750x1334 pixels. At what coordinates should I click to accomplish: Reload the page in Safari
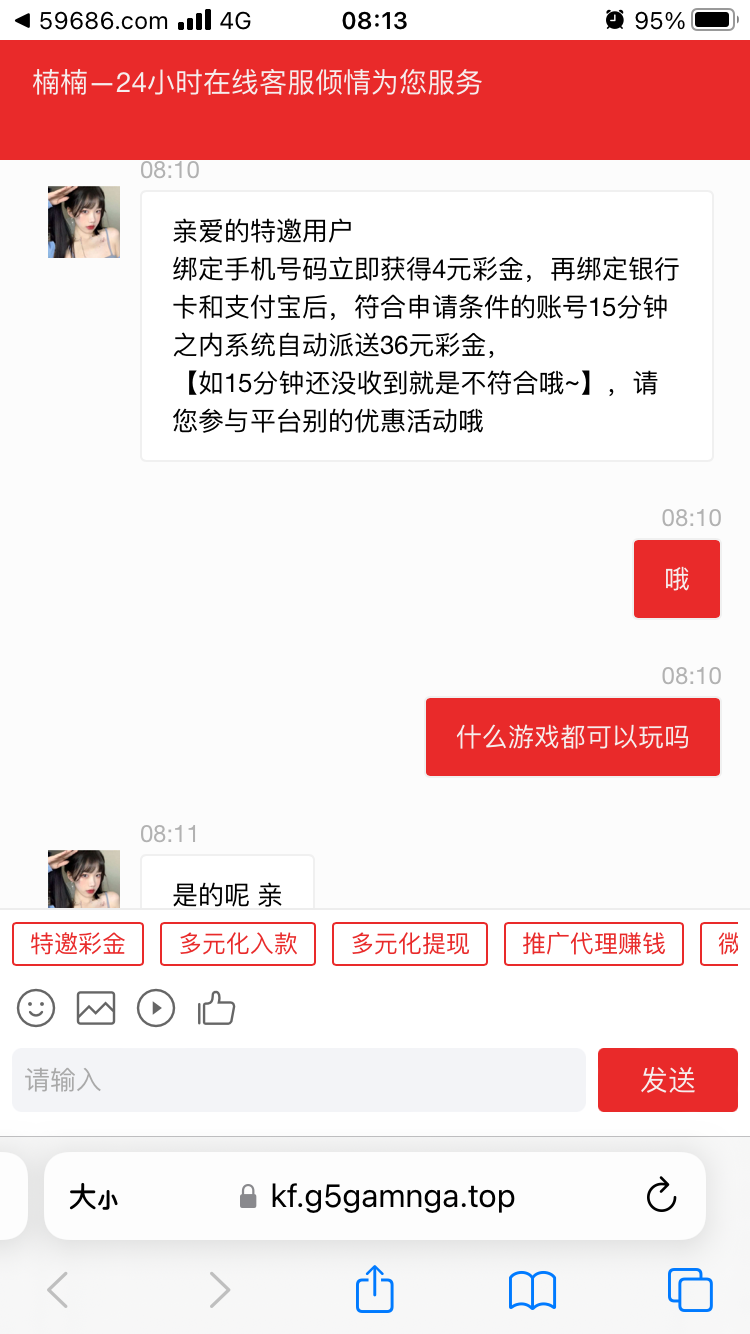661,1196
